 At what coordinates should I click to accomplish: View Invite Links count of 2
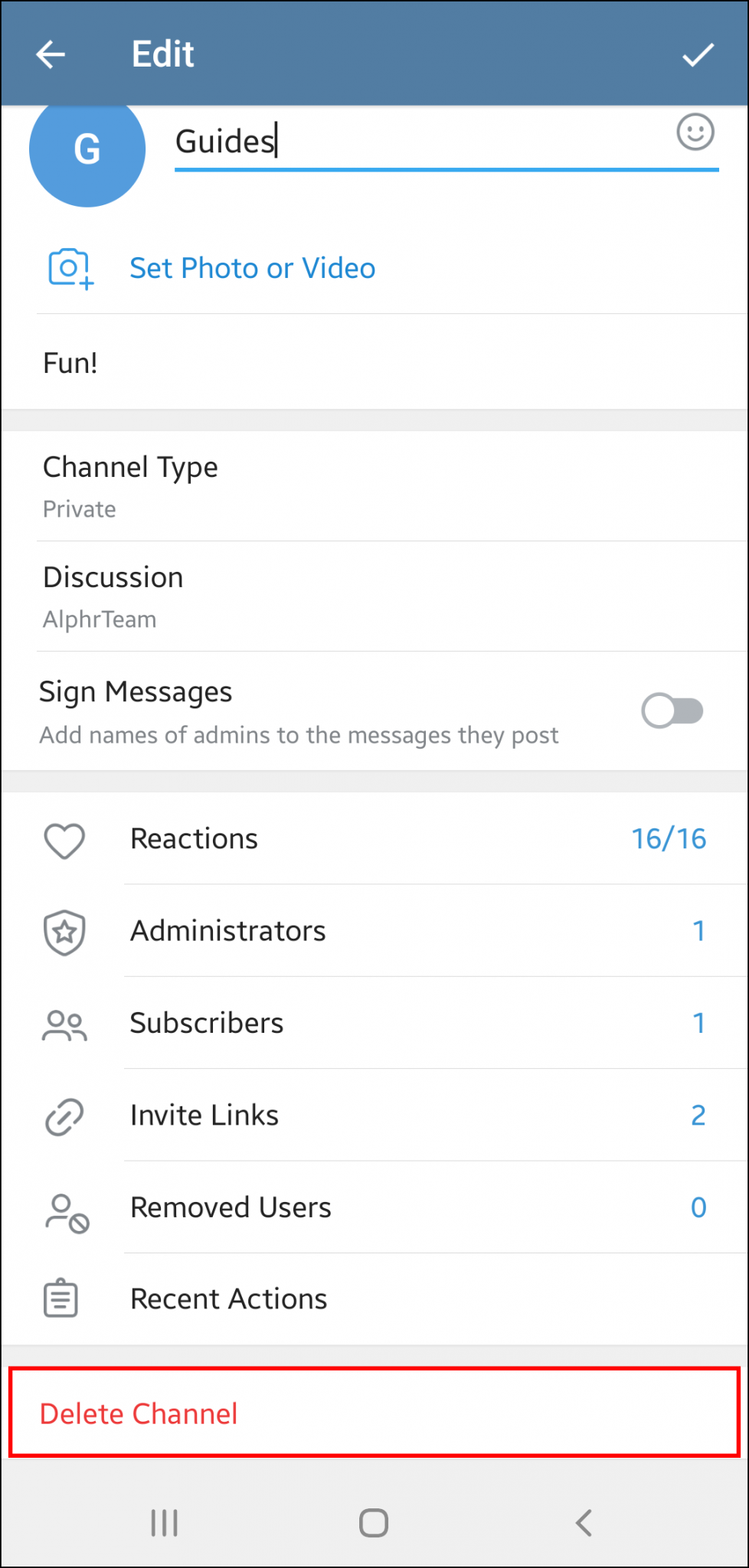[698, 1116]
